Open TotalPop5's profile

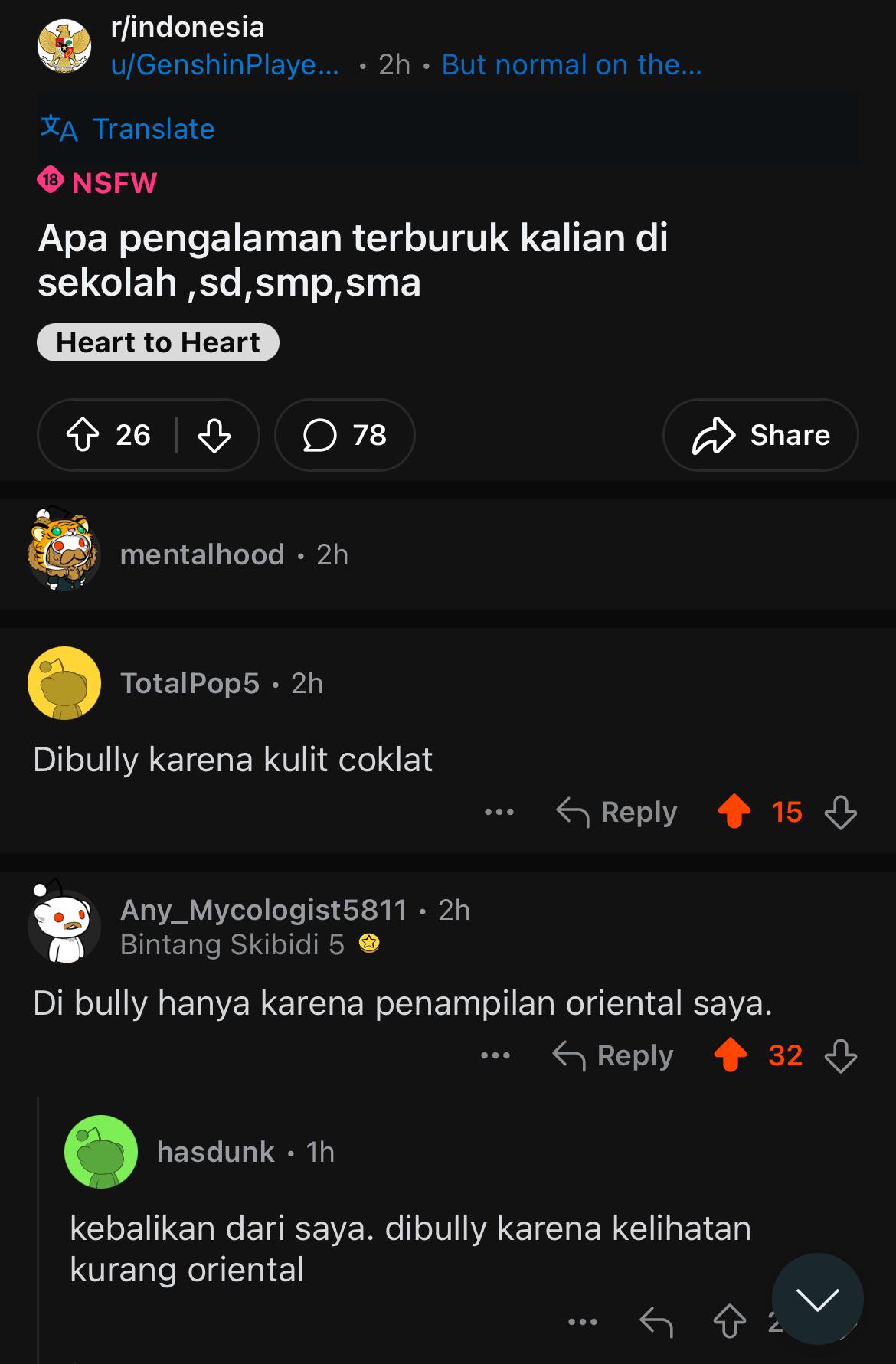[x=190, y=683]
